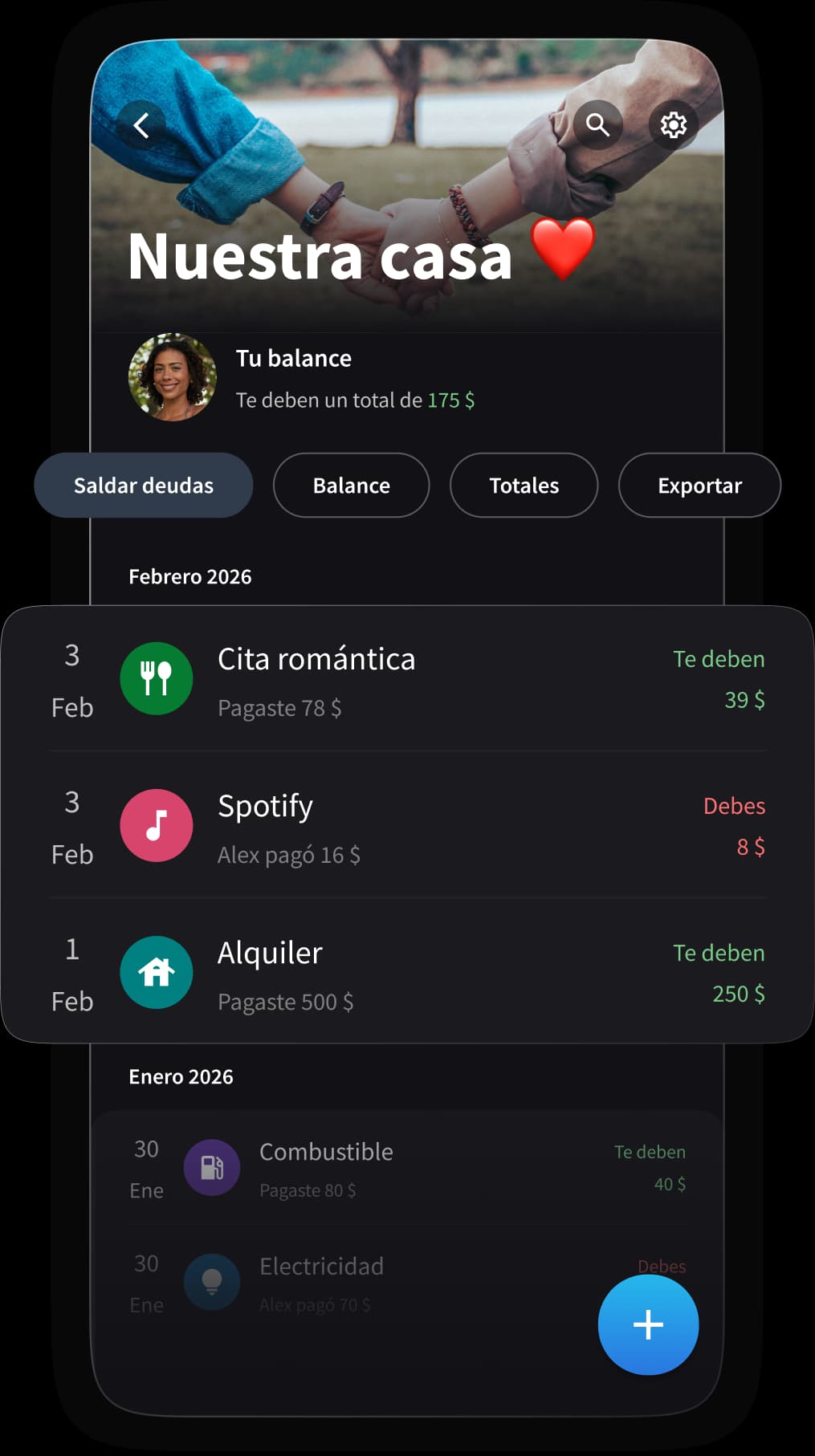Image resolution: width=815 pixels, height=1456 pixels.
Task: Tap the music note icon for Spotify
Action: point(156,825)
